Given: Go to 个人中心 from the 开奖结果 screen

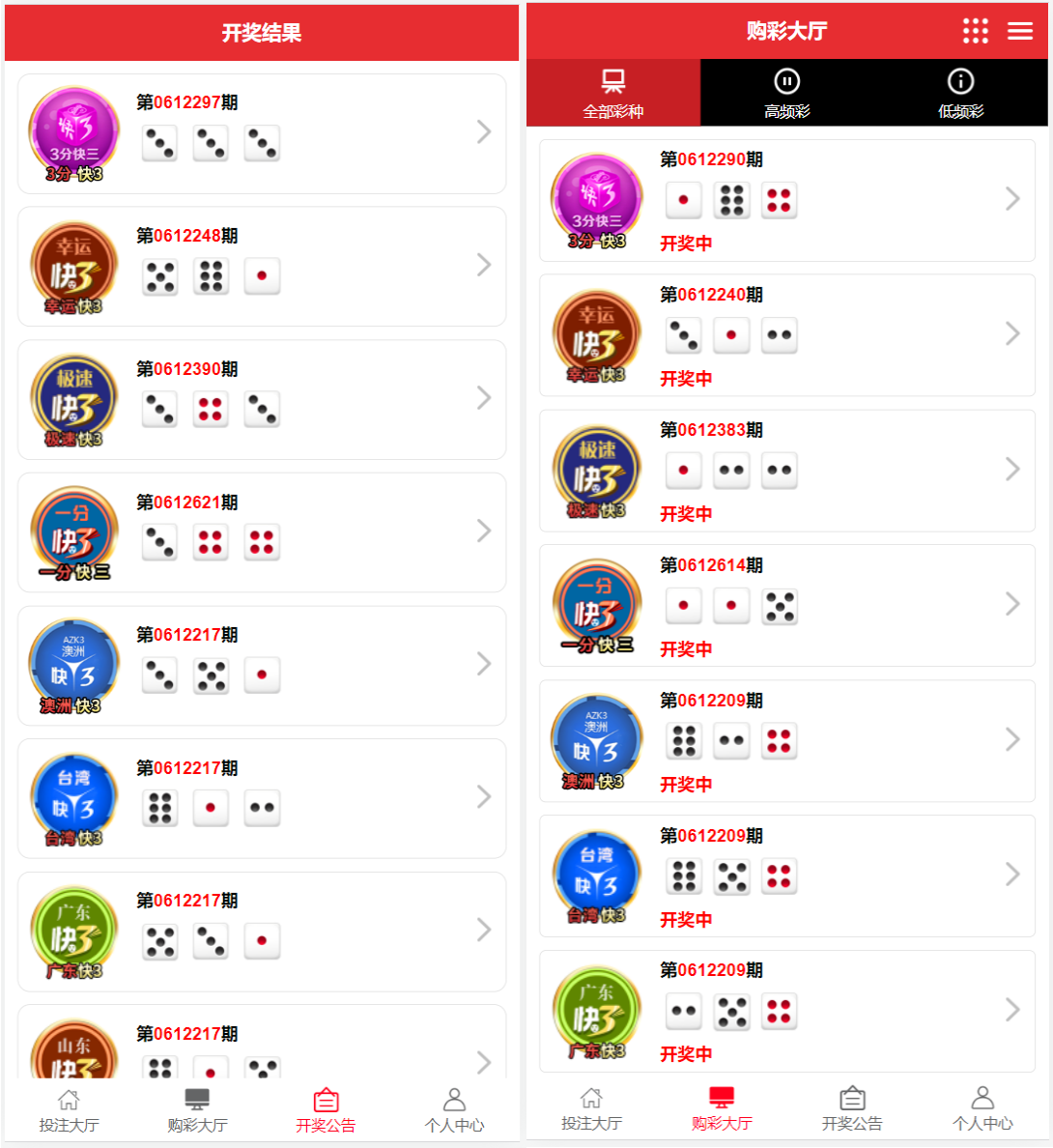Looking at the screenshot, I should click(454, 1110).
